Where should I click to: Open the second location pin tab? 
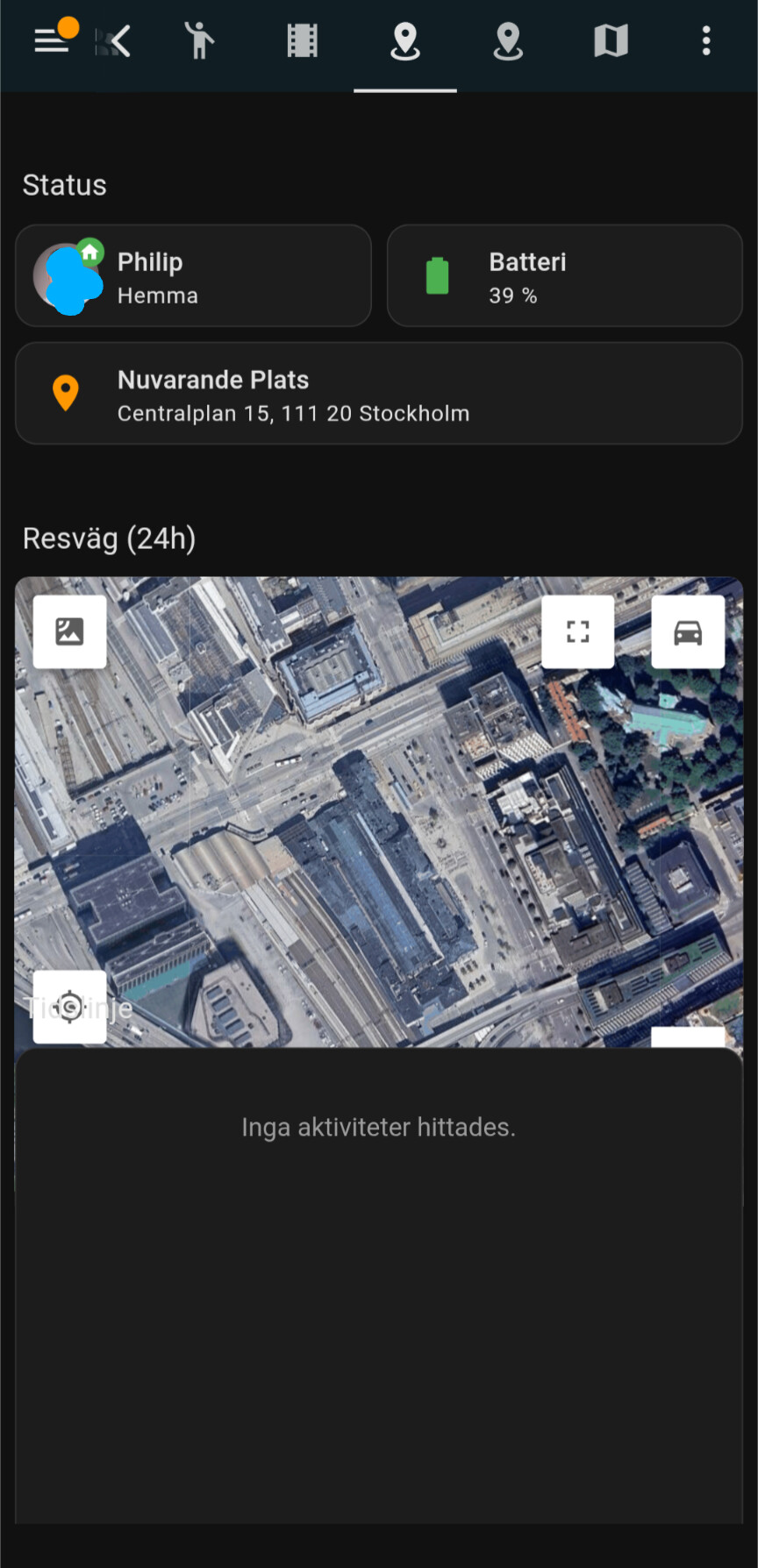(x=508, y=41)
